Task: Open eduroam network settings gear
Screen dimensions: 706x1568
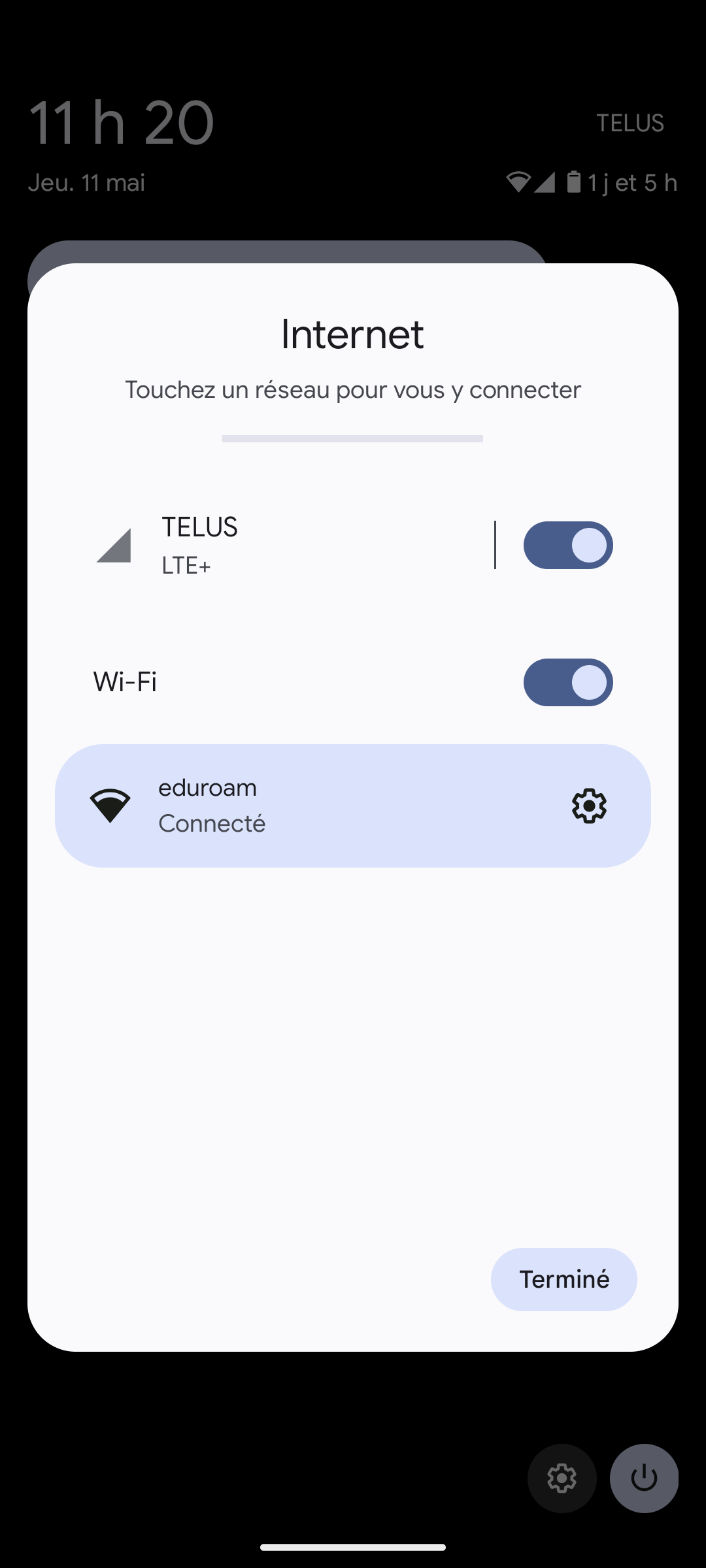Action: pos(589,806)
